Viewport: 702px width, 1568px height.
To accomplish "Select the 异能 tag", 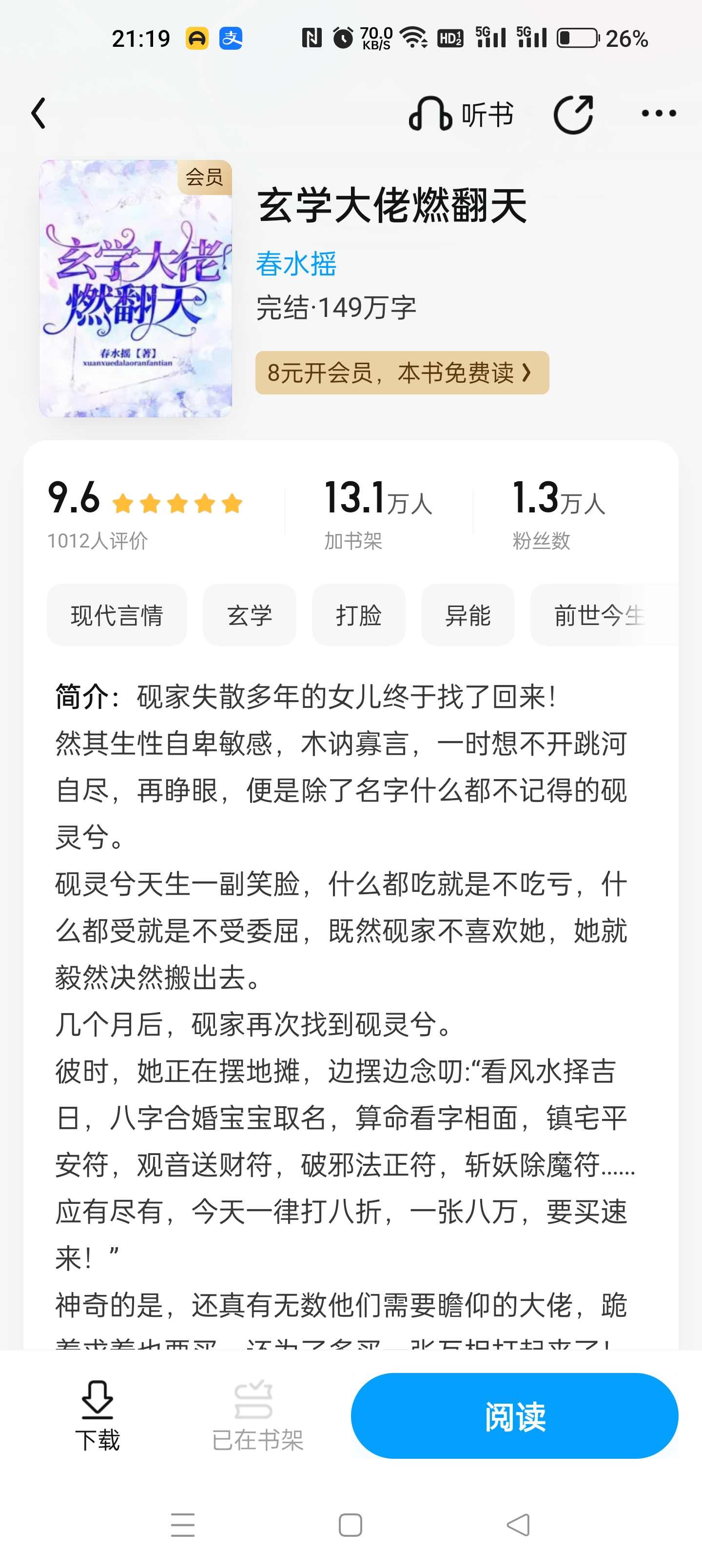I will [x=468, y=615].
